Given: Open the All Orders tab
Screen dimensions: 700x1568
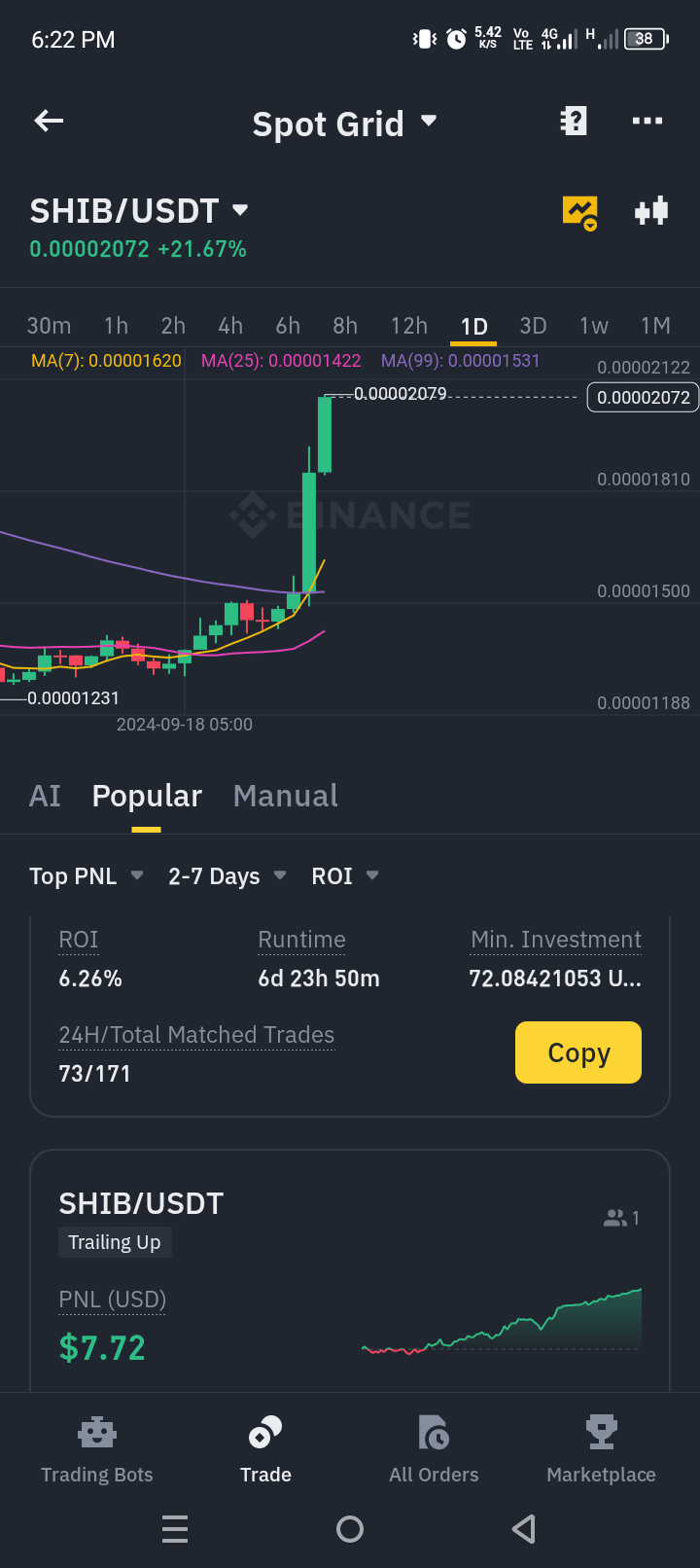Looking at the screenshot, I should coord(434,1449).
